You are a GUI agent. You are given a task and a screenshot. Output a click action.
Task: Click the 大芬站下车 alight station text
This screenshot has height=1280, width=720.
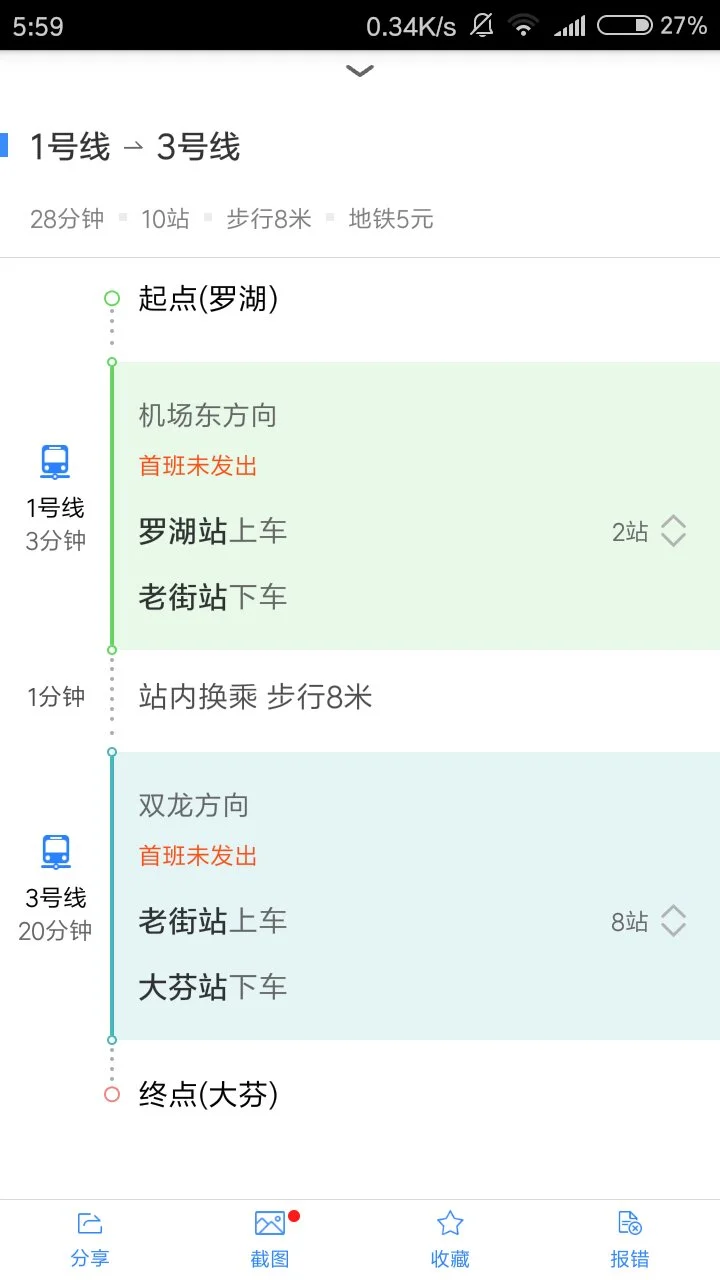coord(212,987)
